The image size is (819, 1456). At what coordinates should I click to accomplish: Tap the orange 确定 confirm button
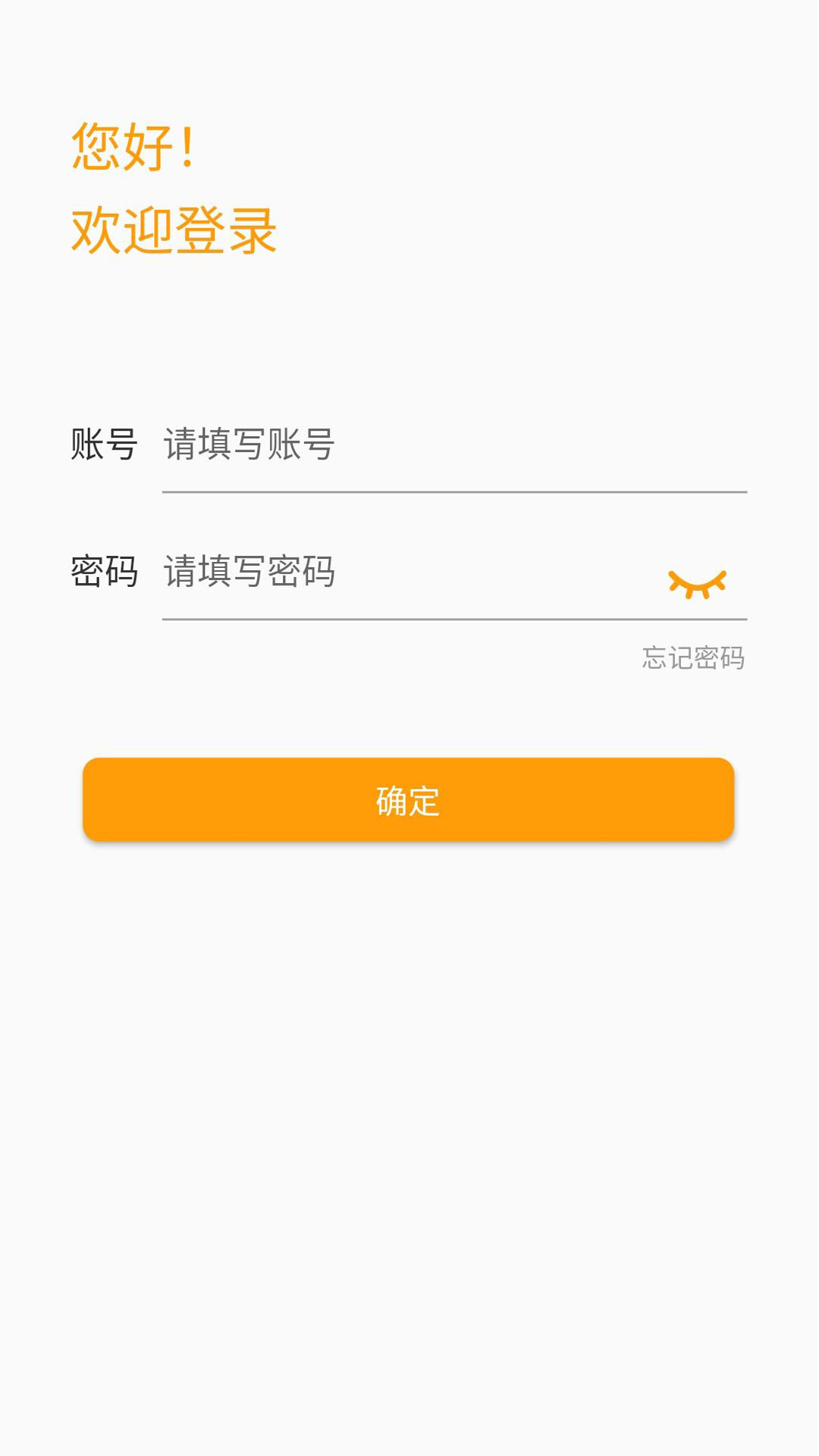click(x=408, y=800)
